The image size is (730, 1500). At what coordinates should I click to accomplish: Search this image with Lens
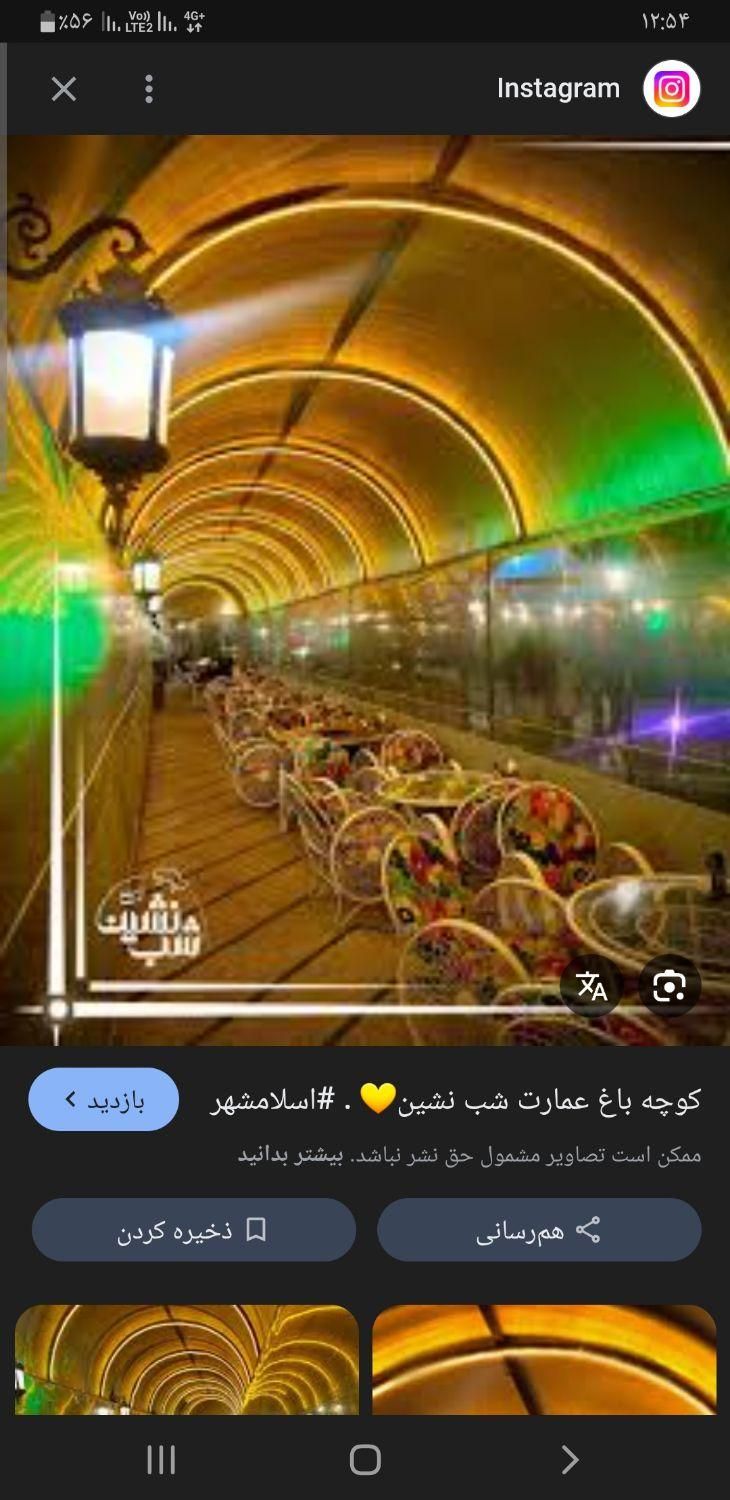[669, 988]
